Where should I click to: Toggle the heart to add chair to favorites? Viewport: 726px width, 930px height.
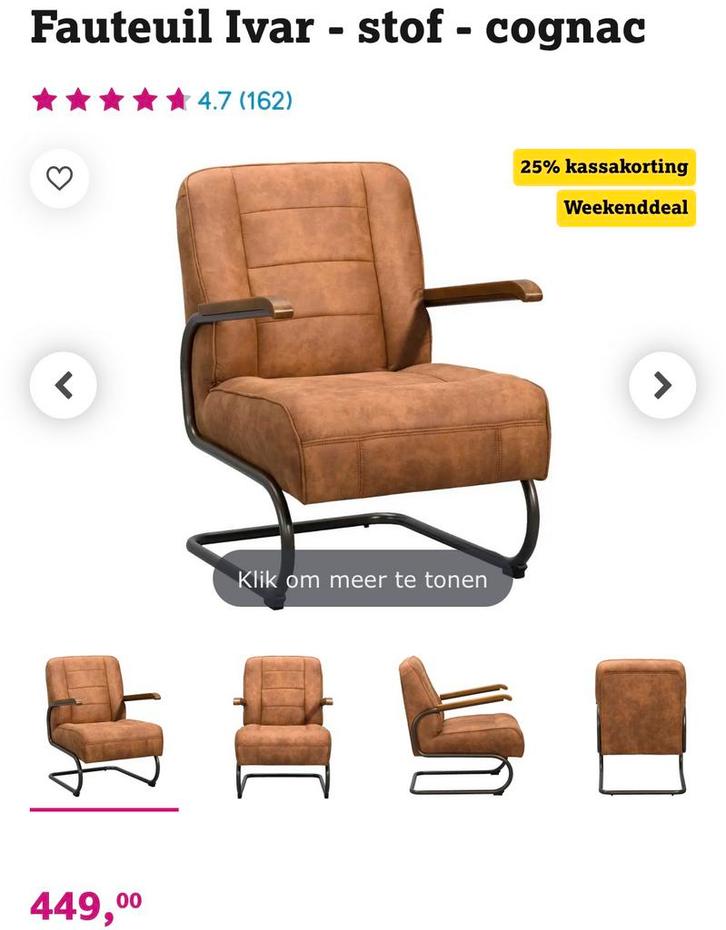tap(60, 178)
